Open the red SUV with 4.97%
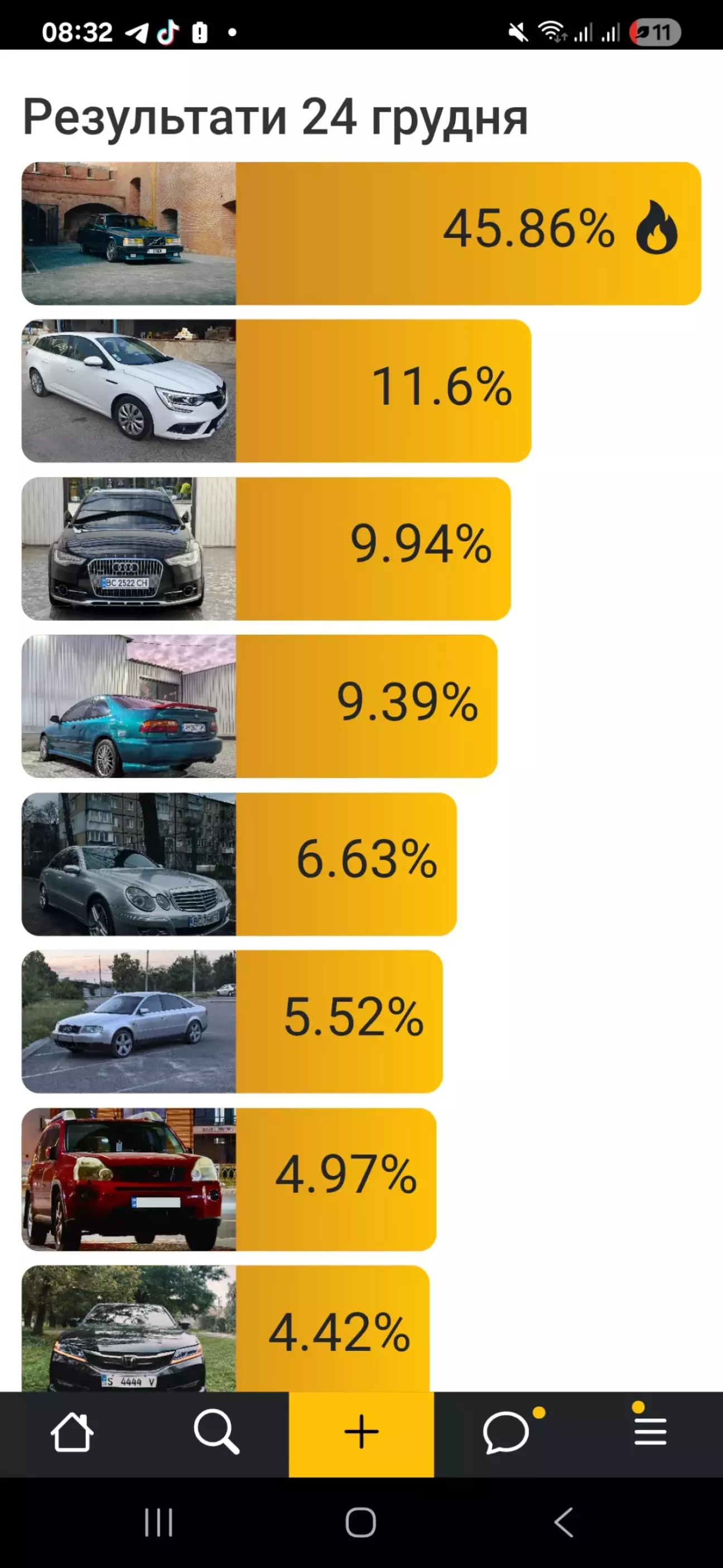 tap(229, 1179)
